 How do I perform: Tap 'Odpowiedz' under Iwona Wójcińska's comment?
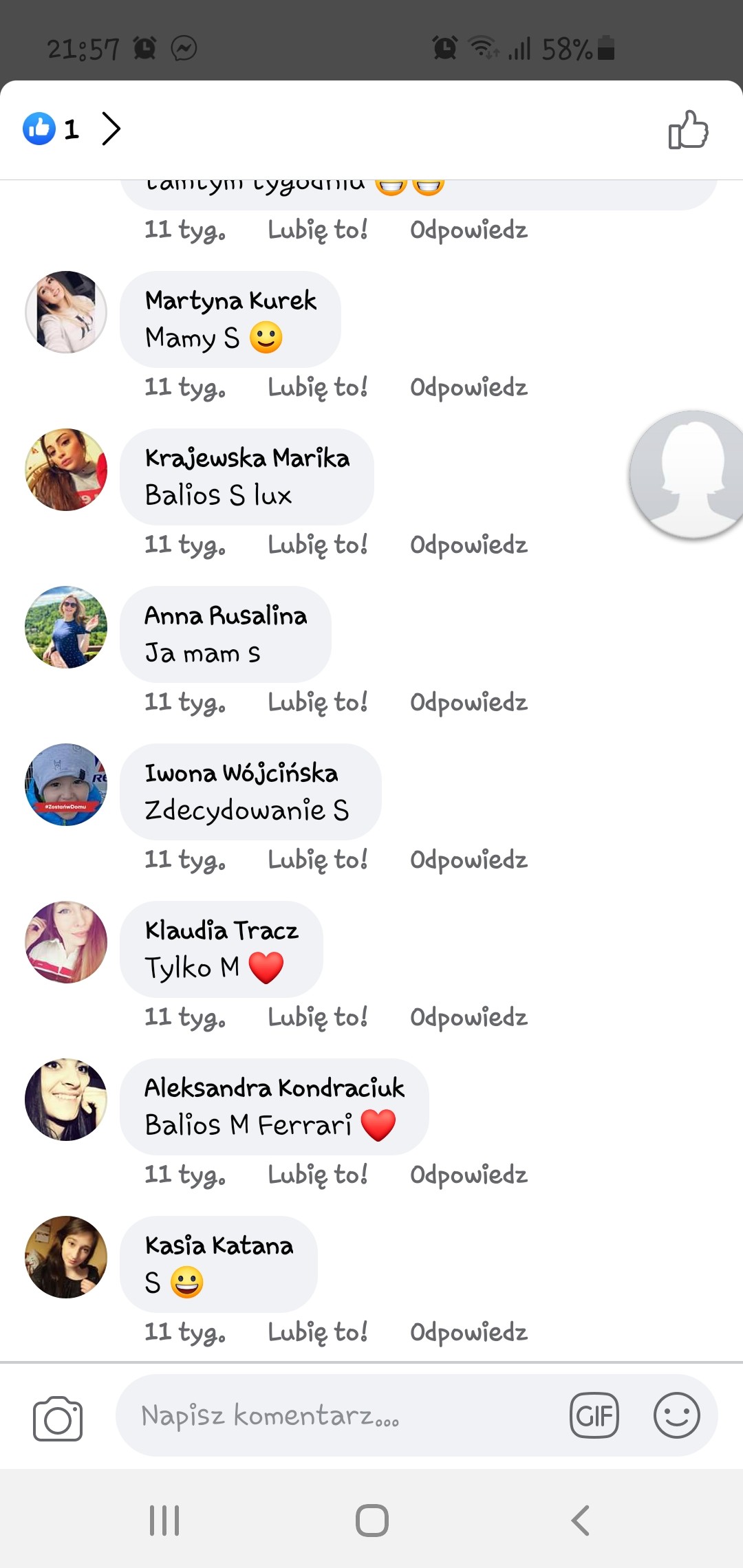click(469, 860)
